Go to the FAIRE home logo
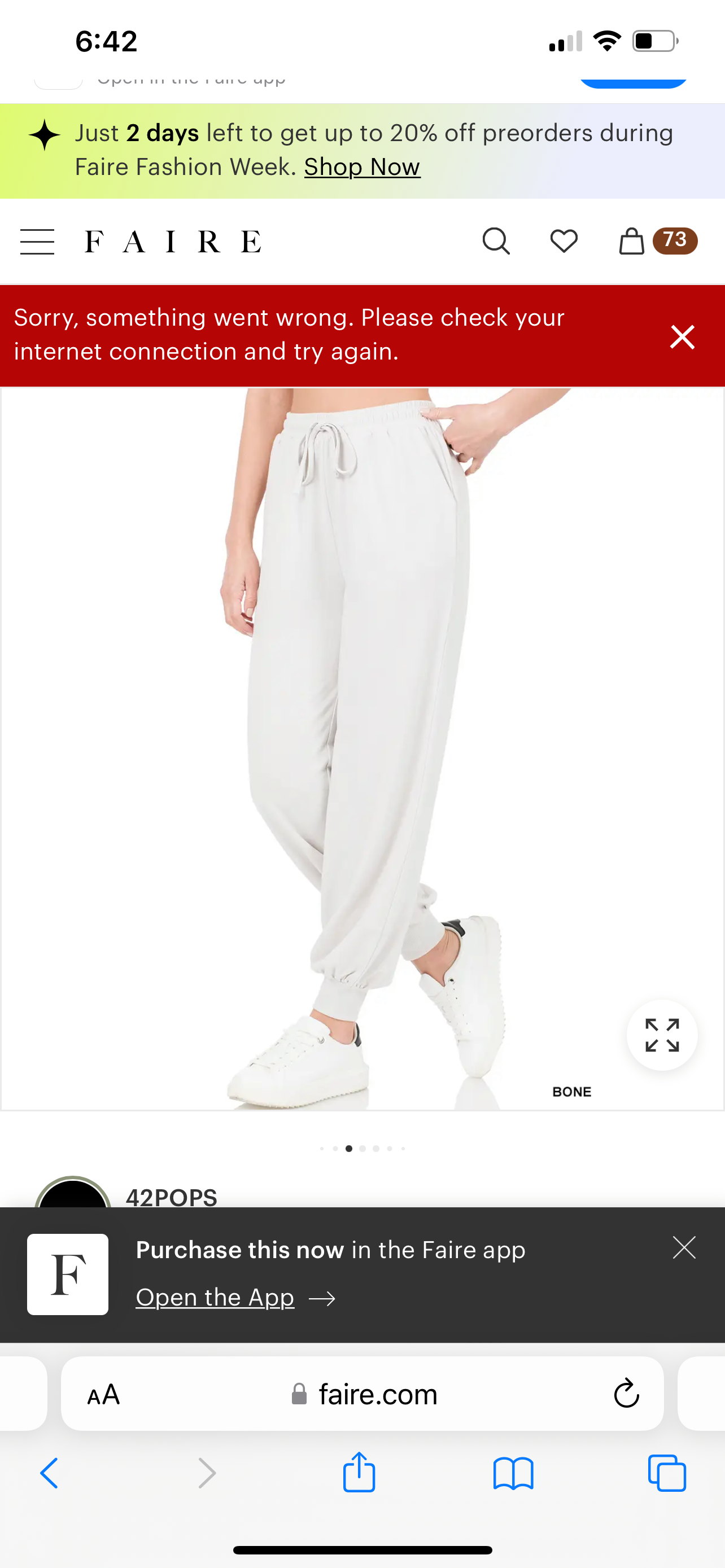725x1568 pixels. pyautogui.click(x=173, y=242)
